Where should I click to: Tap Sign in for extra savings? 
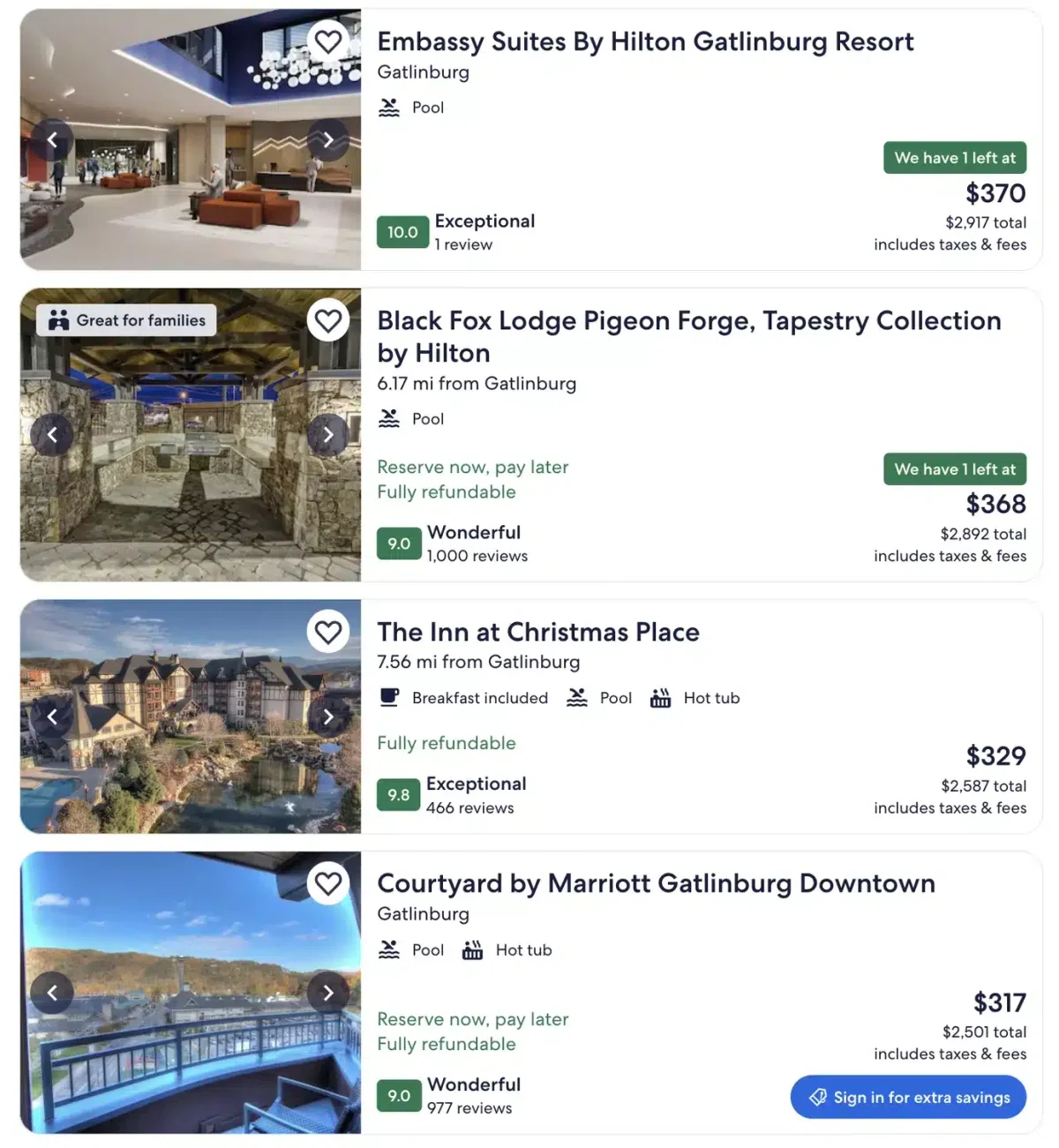tap(908, 1097)
